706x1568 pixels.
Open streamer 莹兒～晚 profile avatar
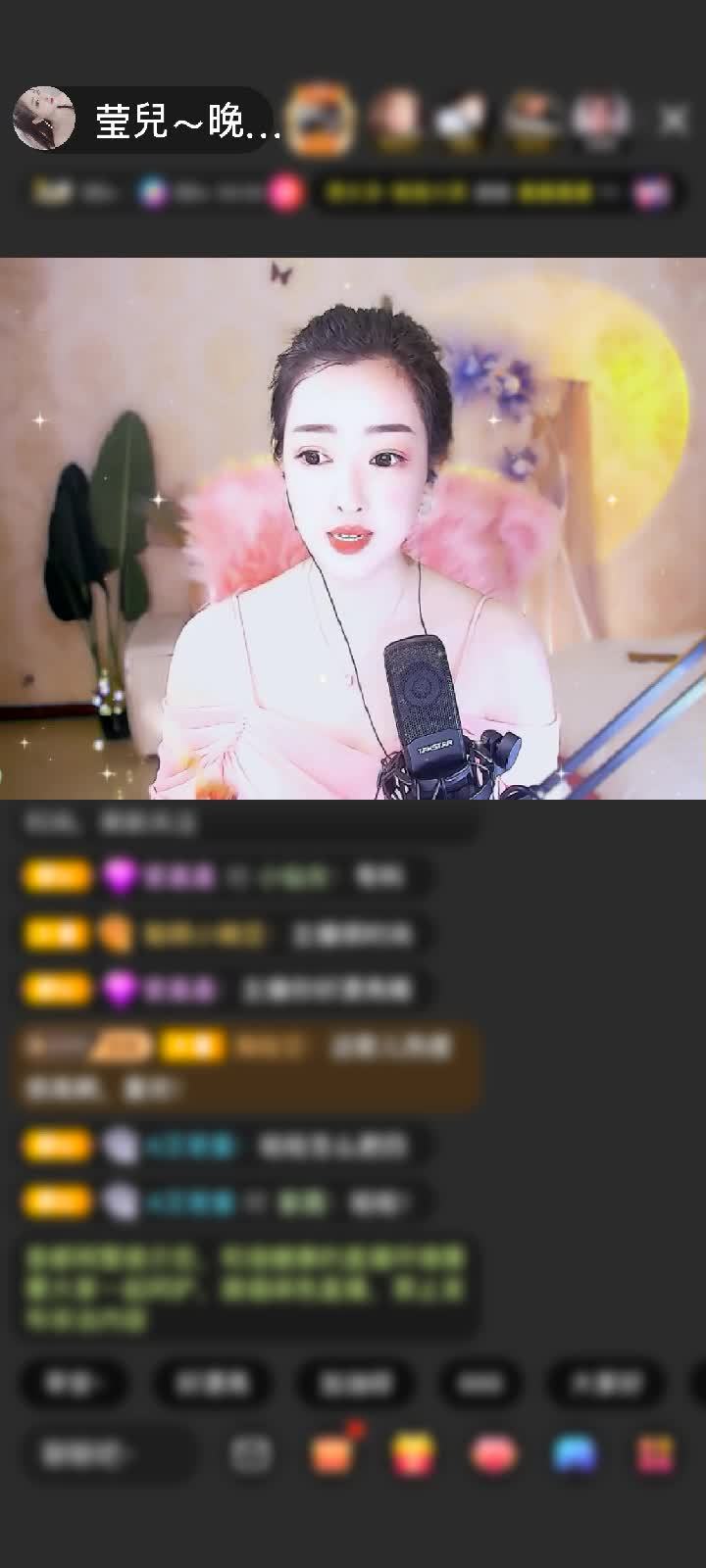[x=44, y=119]
